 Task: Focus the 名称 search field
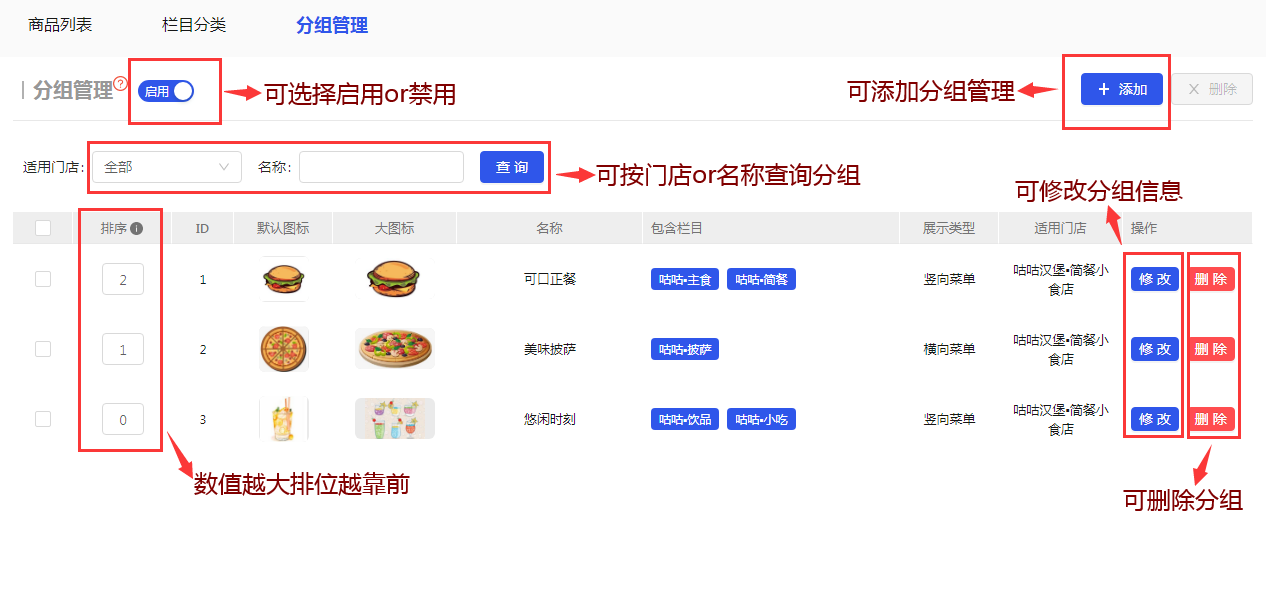pos(381,167)
